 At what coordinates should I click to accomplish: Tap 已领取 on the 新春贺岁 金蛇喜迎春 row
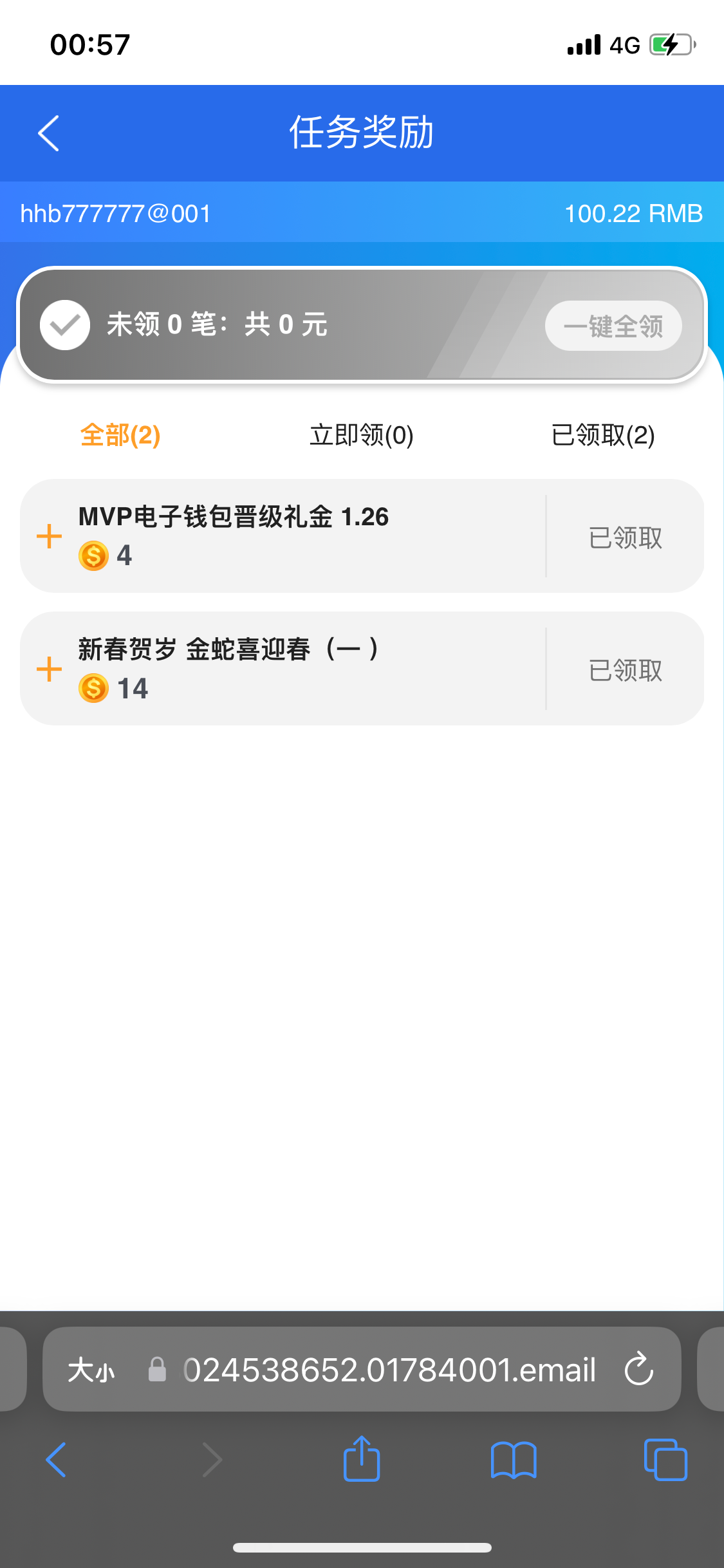tap(626, 670)
